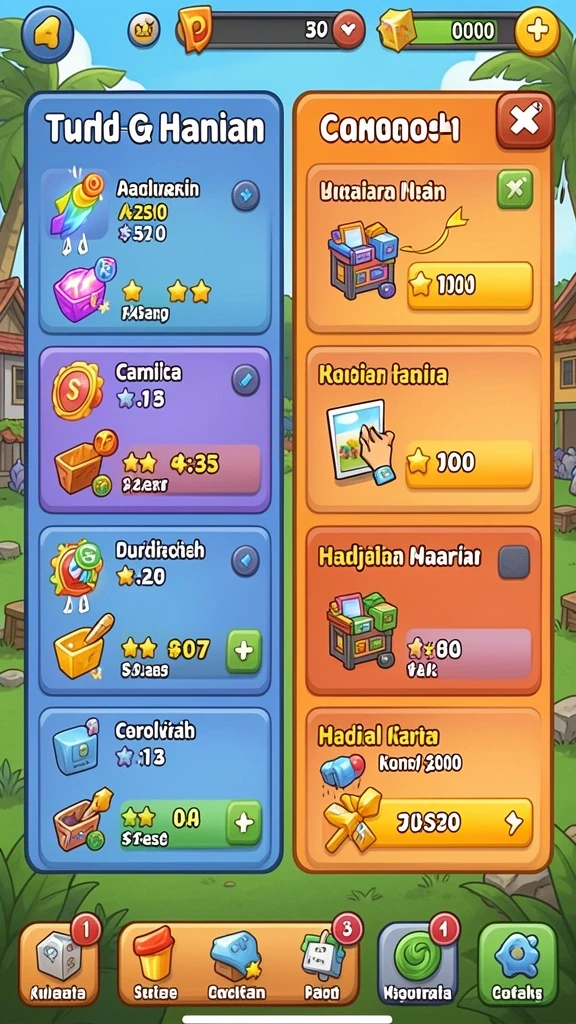
Task: Tap the round blue icon next to Durdirdieh
Action: coord(246,561)
